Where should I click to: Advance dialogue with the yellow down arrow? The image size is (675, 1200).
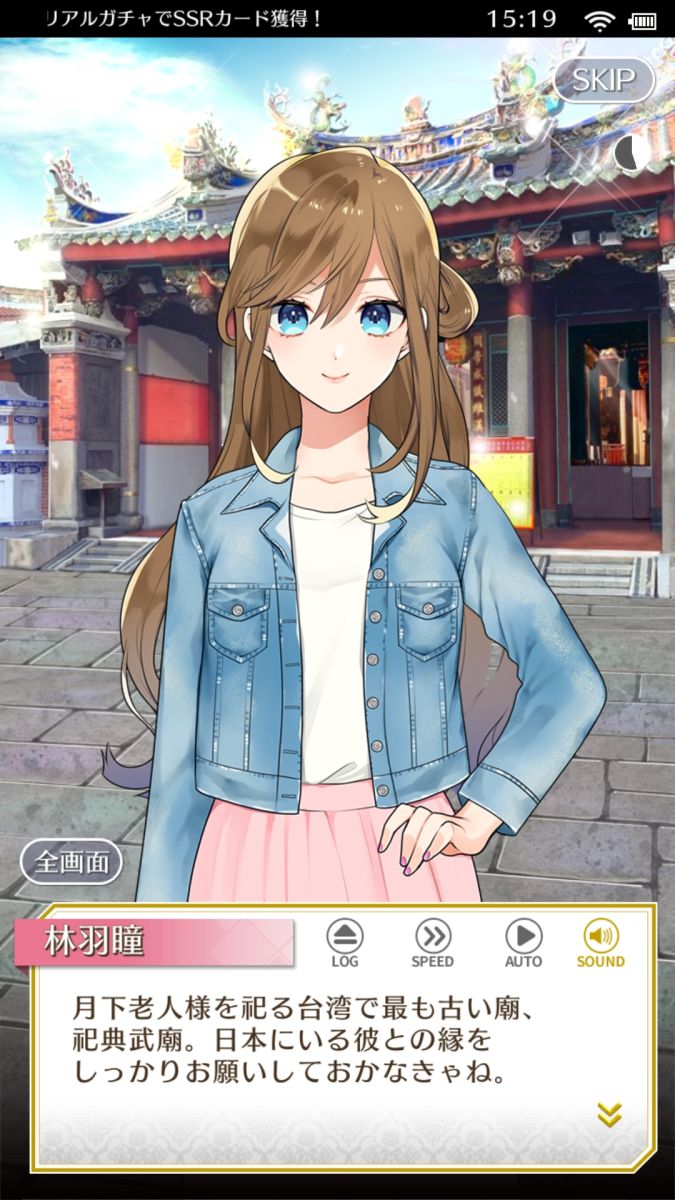tap(610, 1114)
